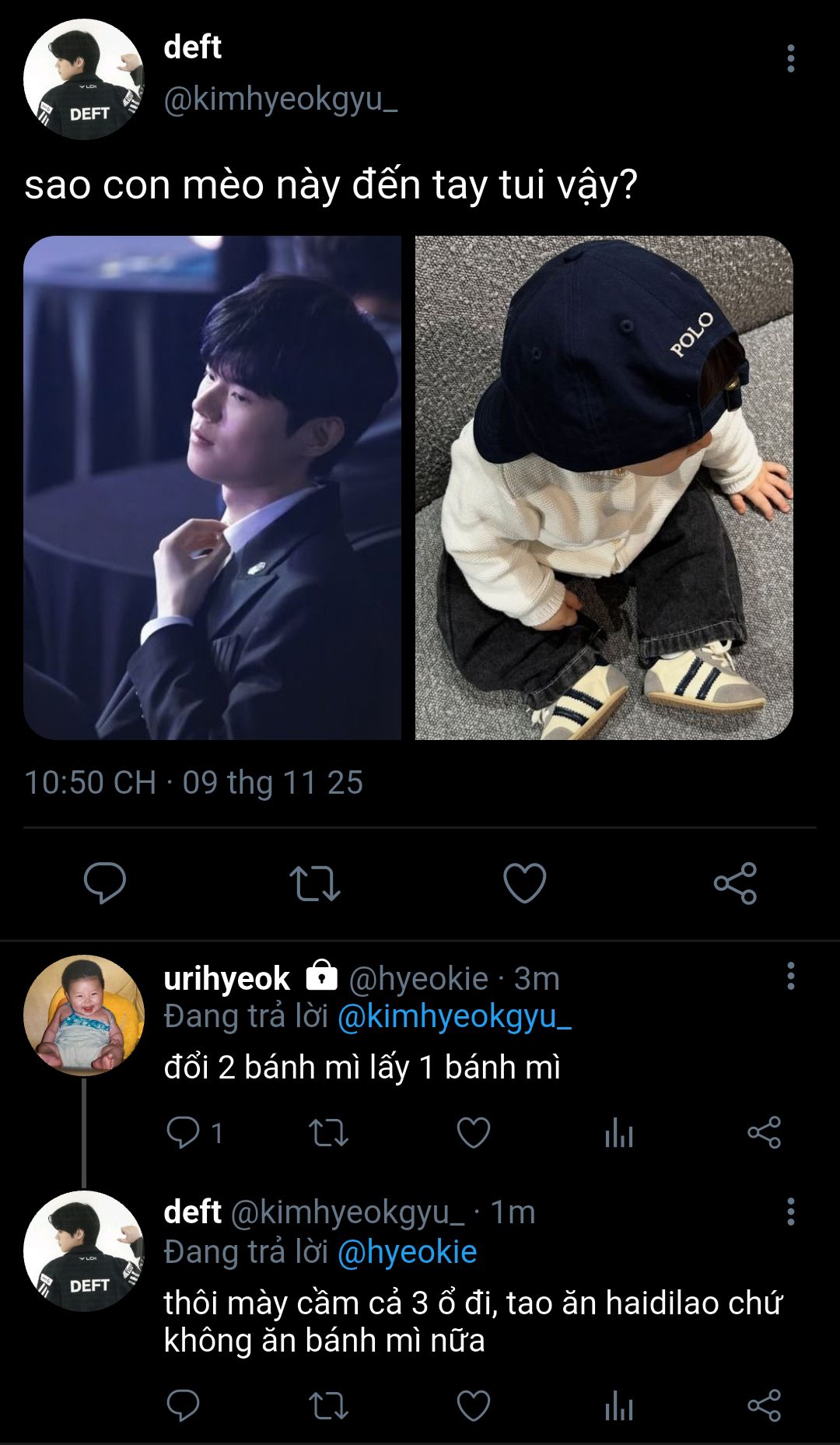Open overflow menu on deft's main tweet
The width and height of the screenshot is (840, 1445).
tap(790, 58)
